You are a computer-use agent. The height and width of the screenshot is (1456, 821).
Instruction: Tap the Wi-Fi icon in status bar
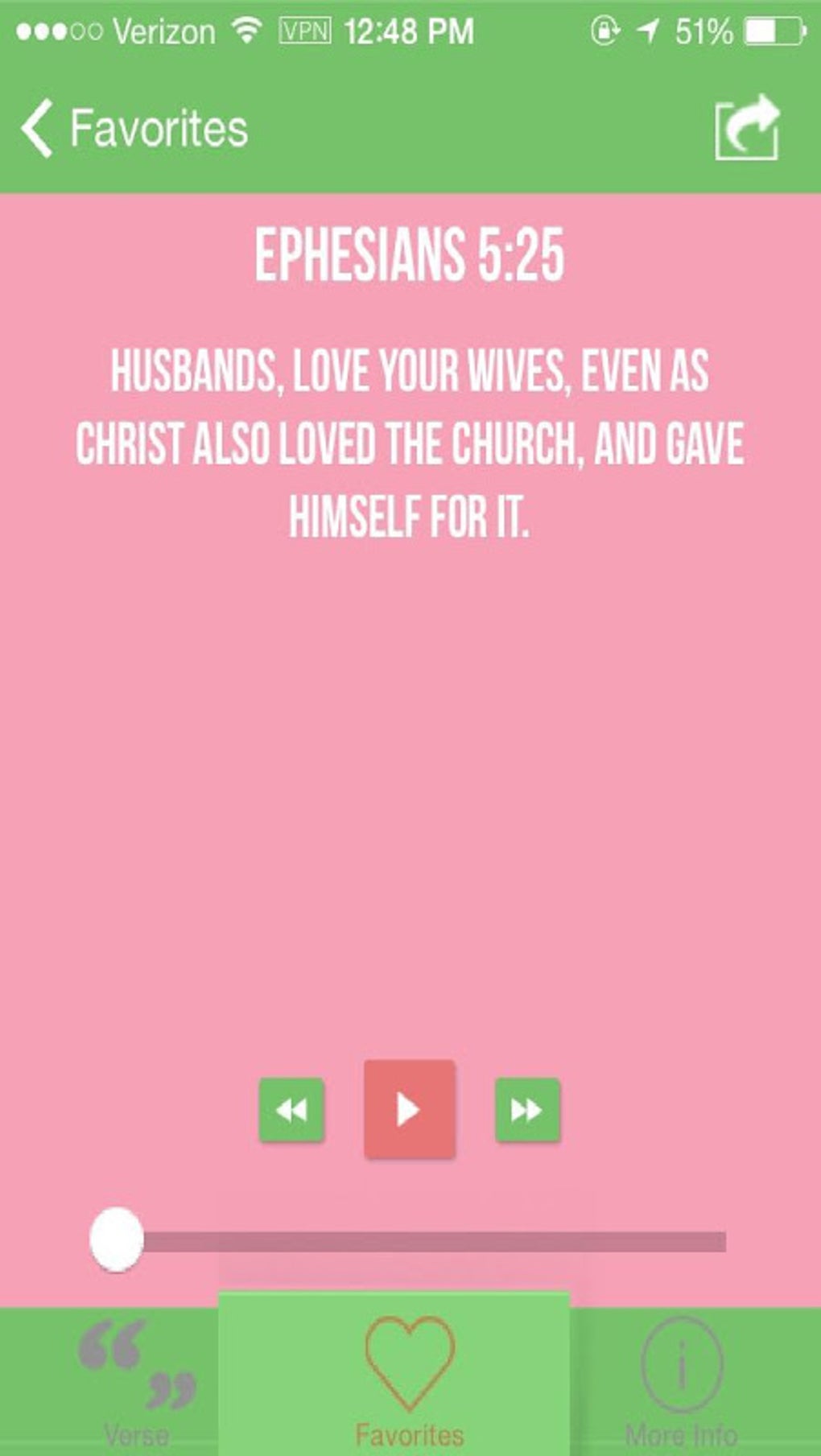point(247,30)
